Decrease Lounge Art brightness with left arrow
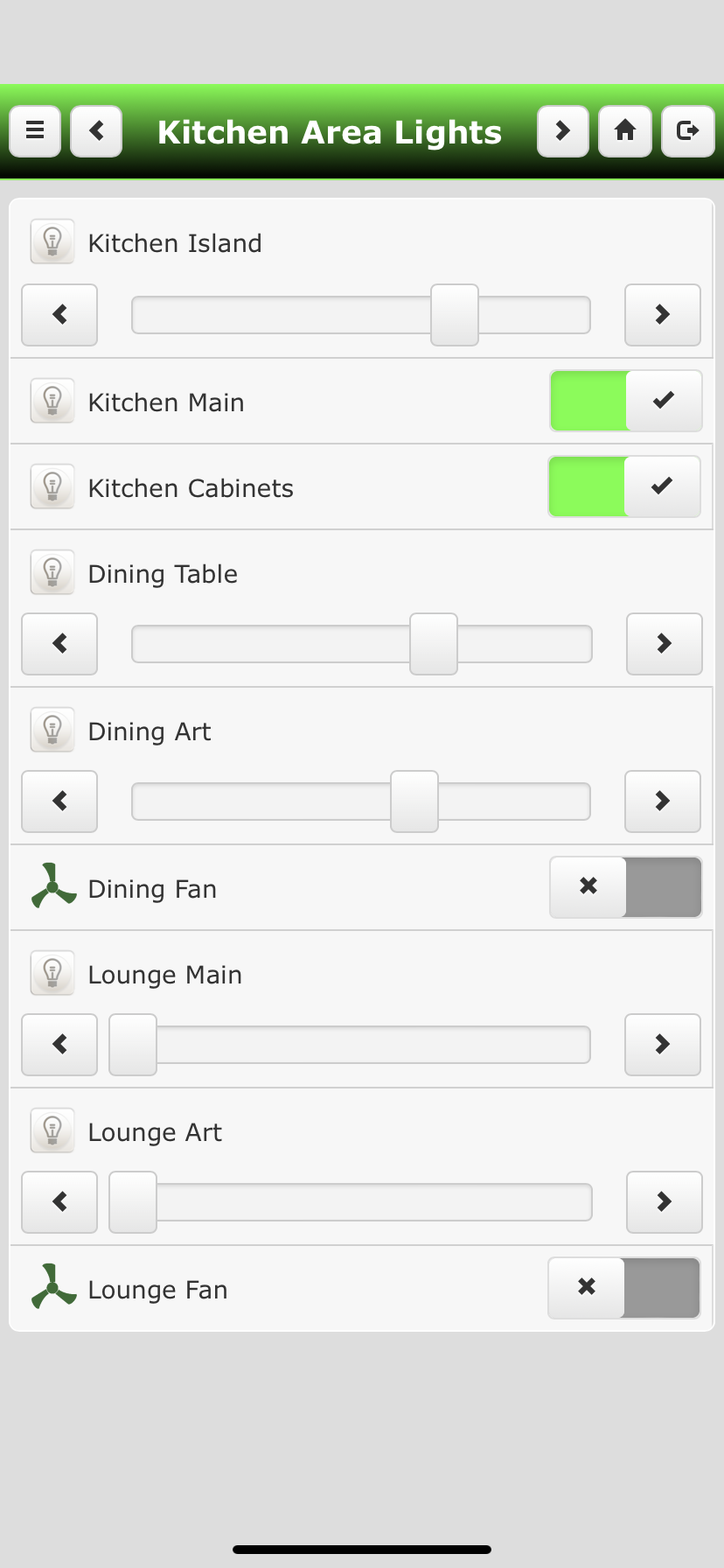 59,1202
